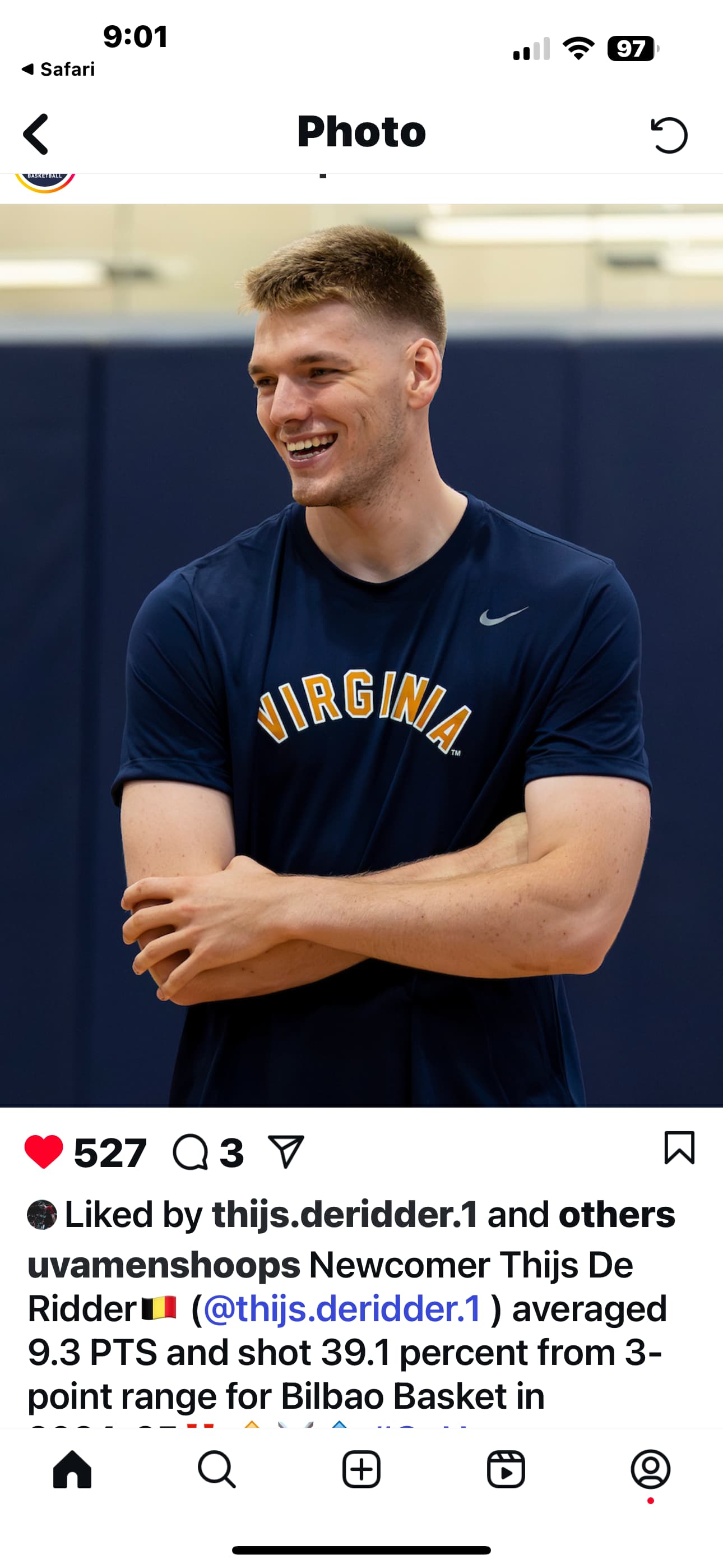Image resolution: width=723 pixels, height=1568 pixels.
Task: Open the @thijs.deridder.1 mention in the caption
Action: 342,1309
